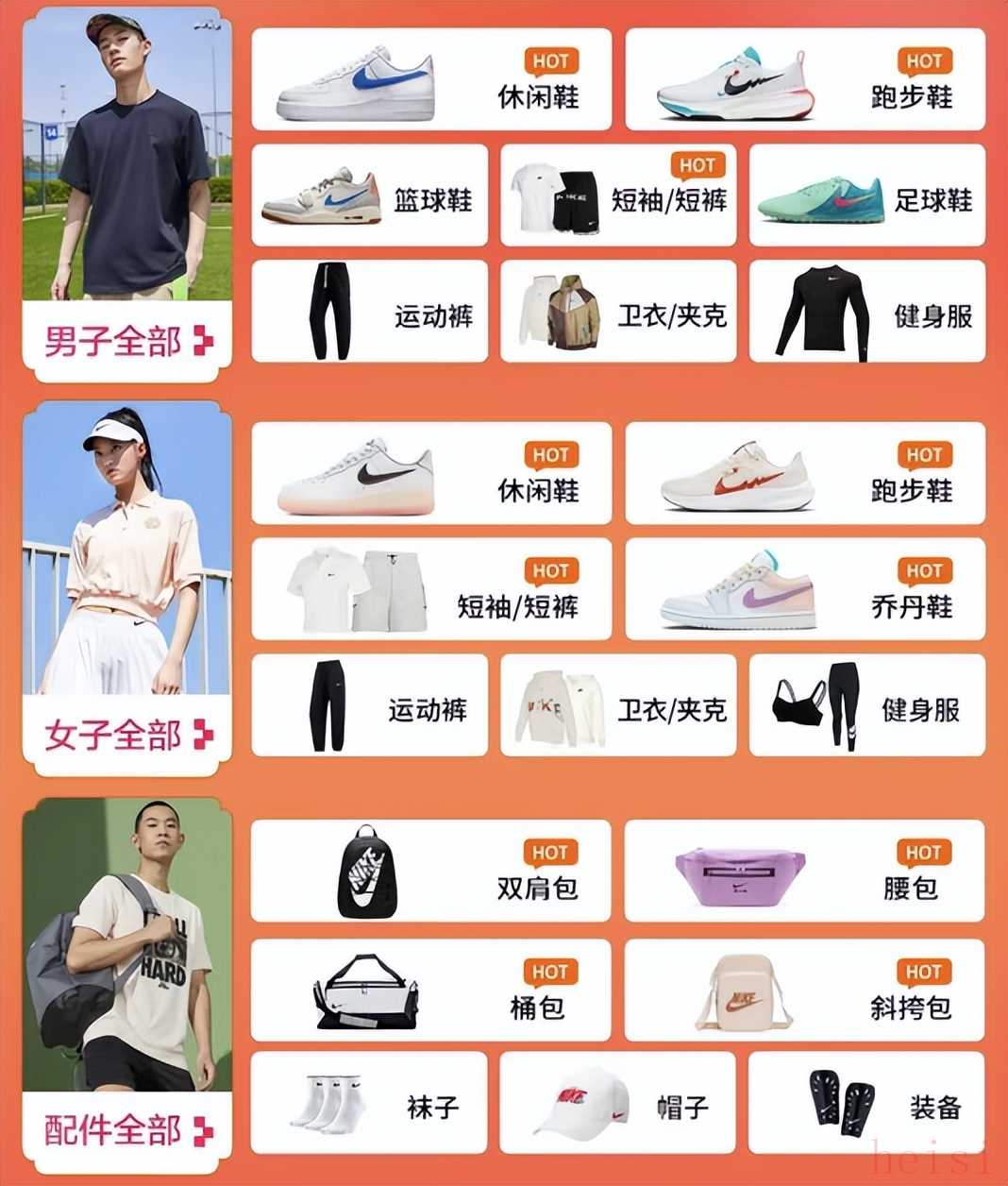Open men's 短袖/短裤 tile
Screen dimensions: 1008x1186
[618, 195]
